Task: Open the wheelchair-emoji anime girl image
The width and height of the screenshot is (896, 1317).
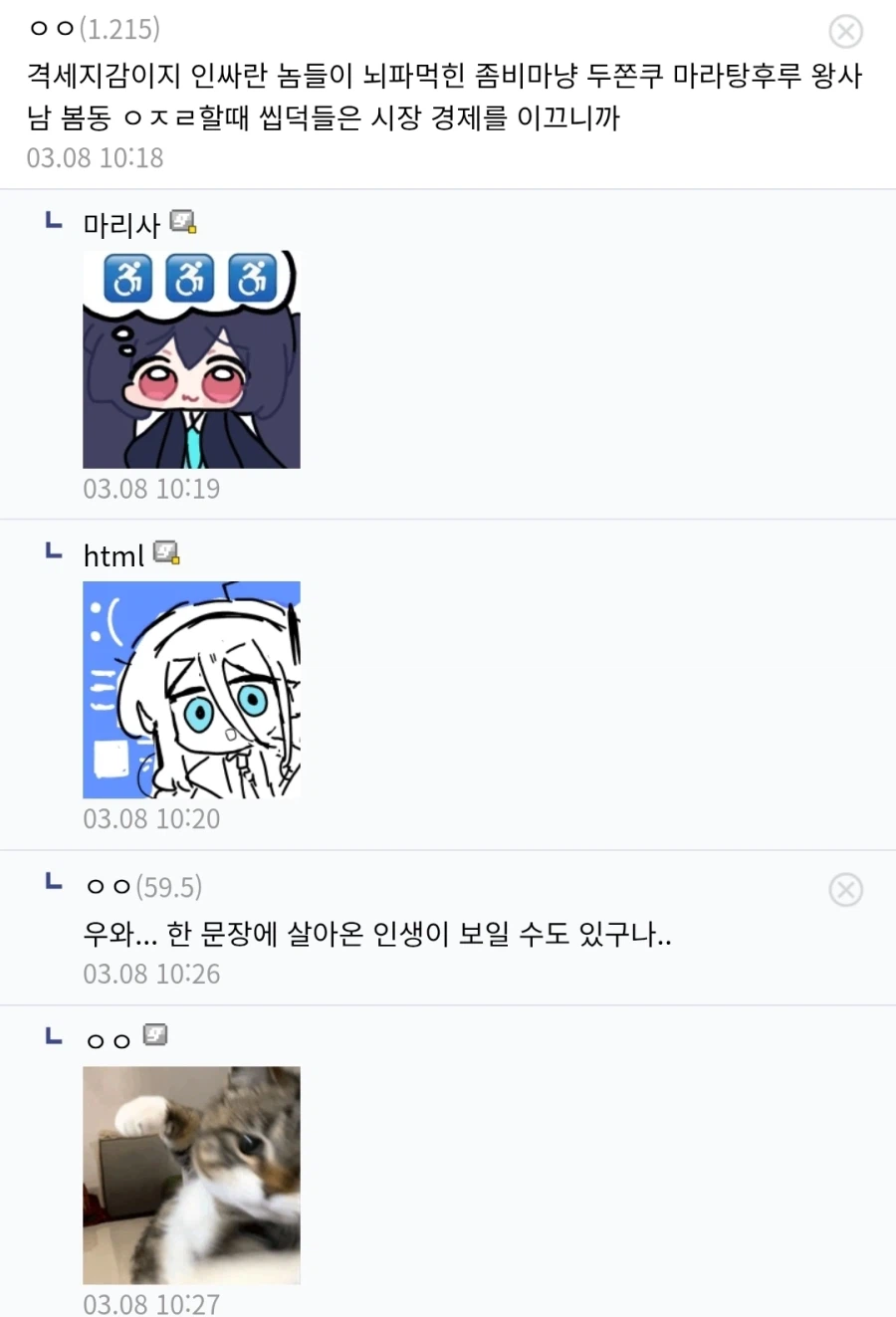Action: 191,358
